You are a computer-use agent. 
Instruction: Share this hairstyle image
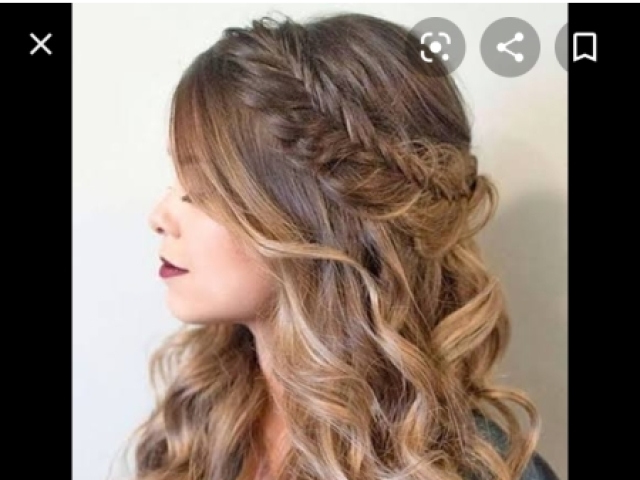(x=510, y=47)
